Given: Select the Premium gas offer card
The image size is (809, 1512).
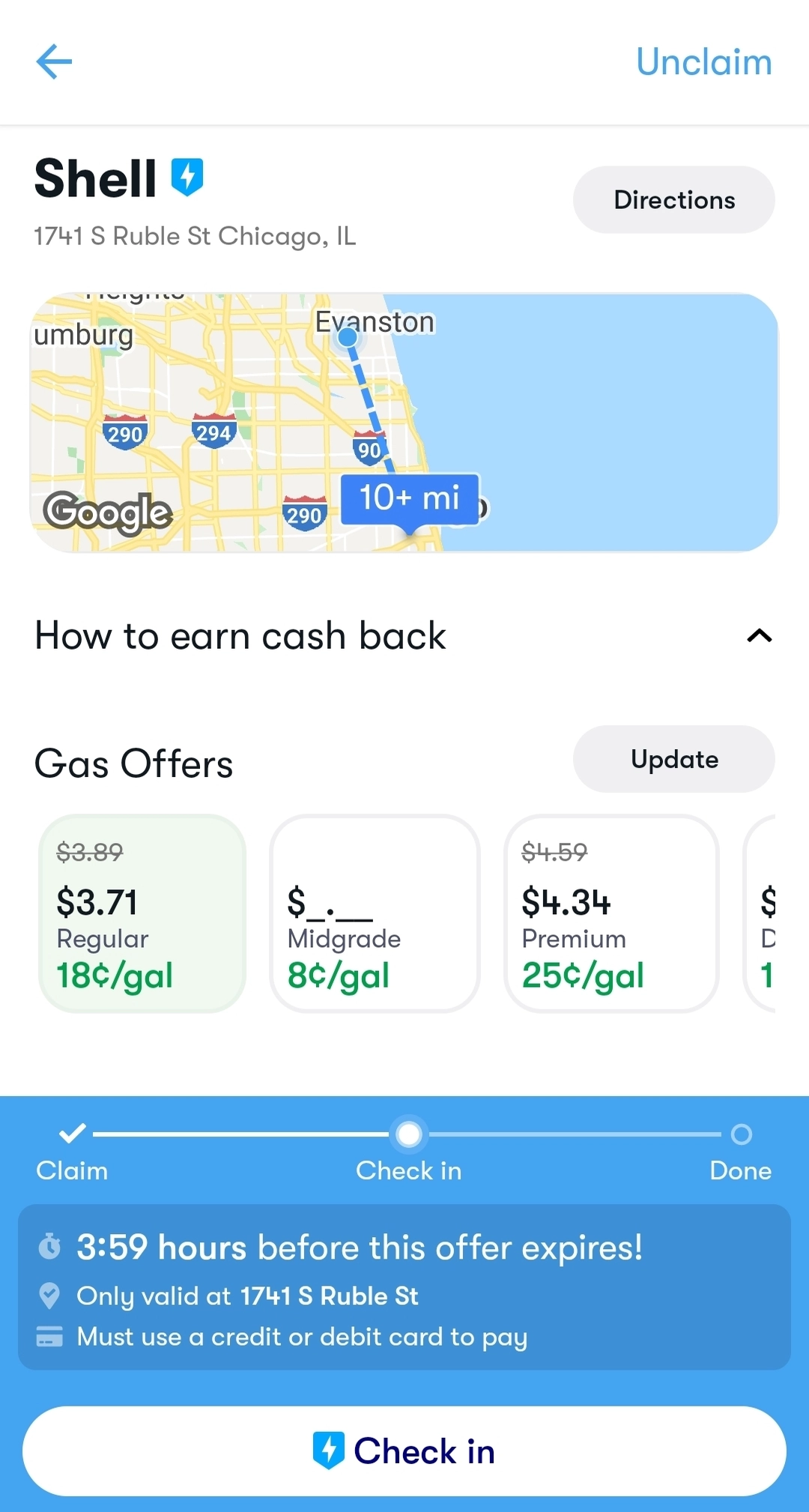Looking at the screenshot, I should (x=610, y=914).
